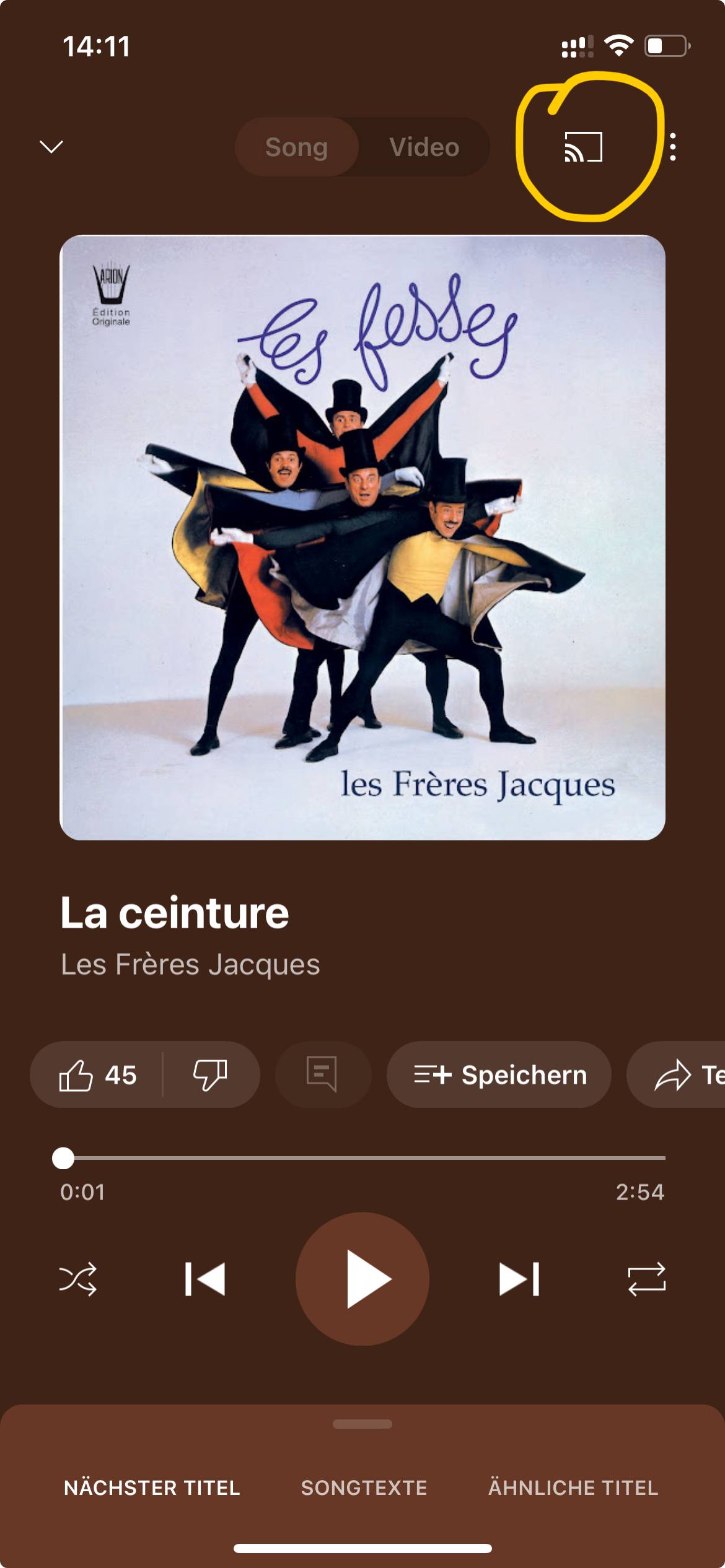Open the cast to device icon

click(583, 147)
